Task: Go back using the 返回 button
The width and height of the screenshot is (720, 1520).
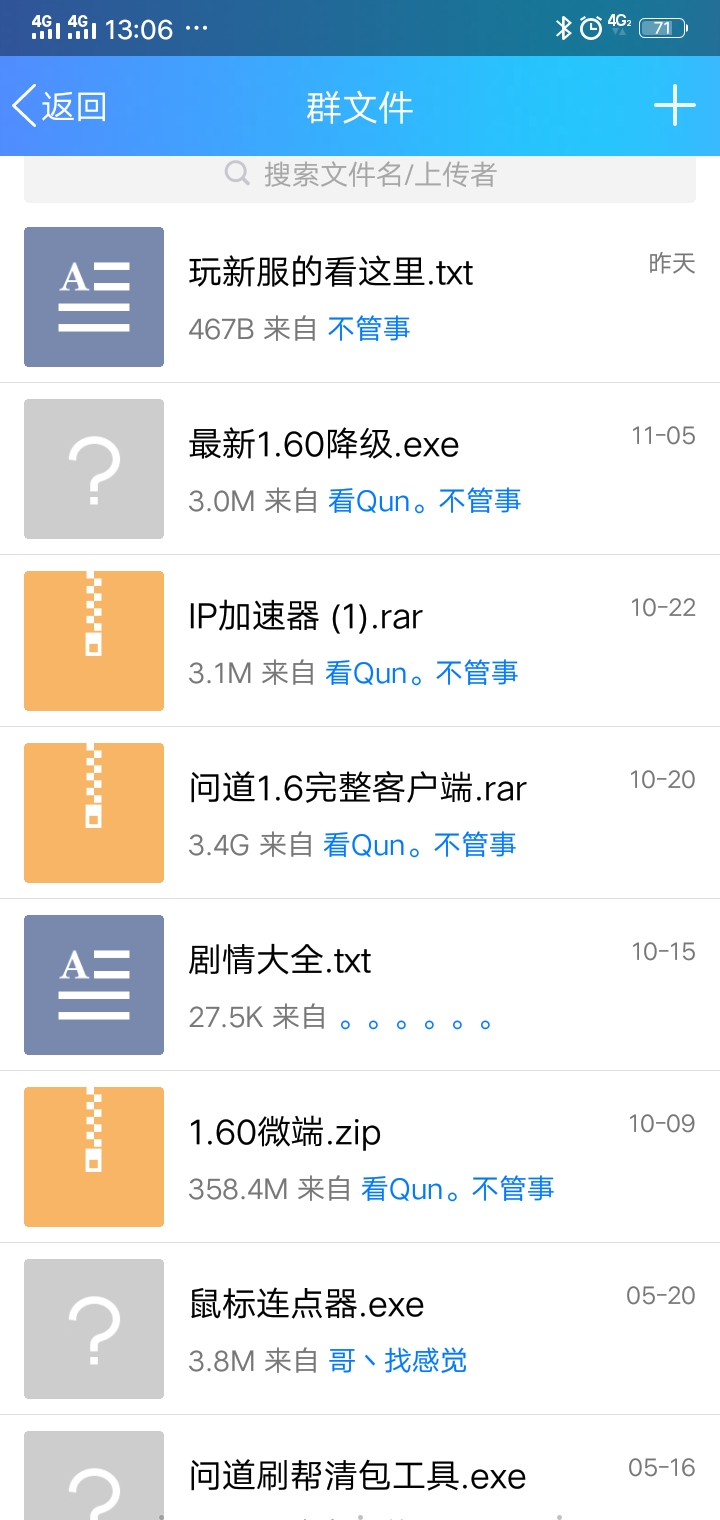Action: click(60, 106)
